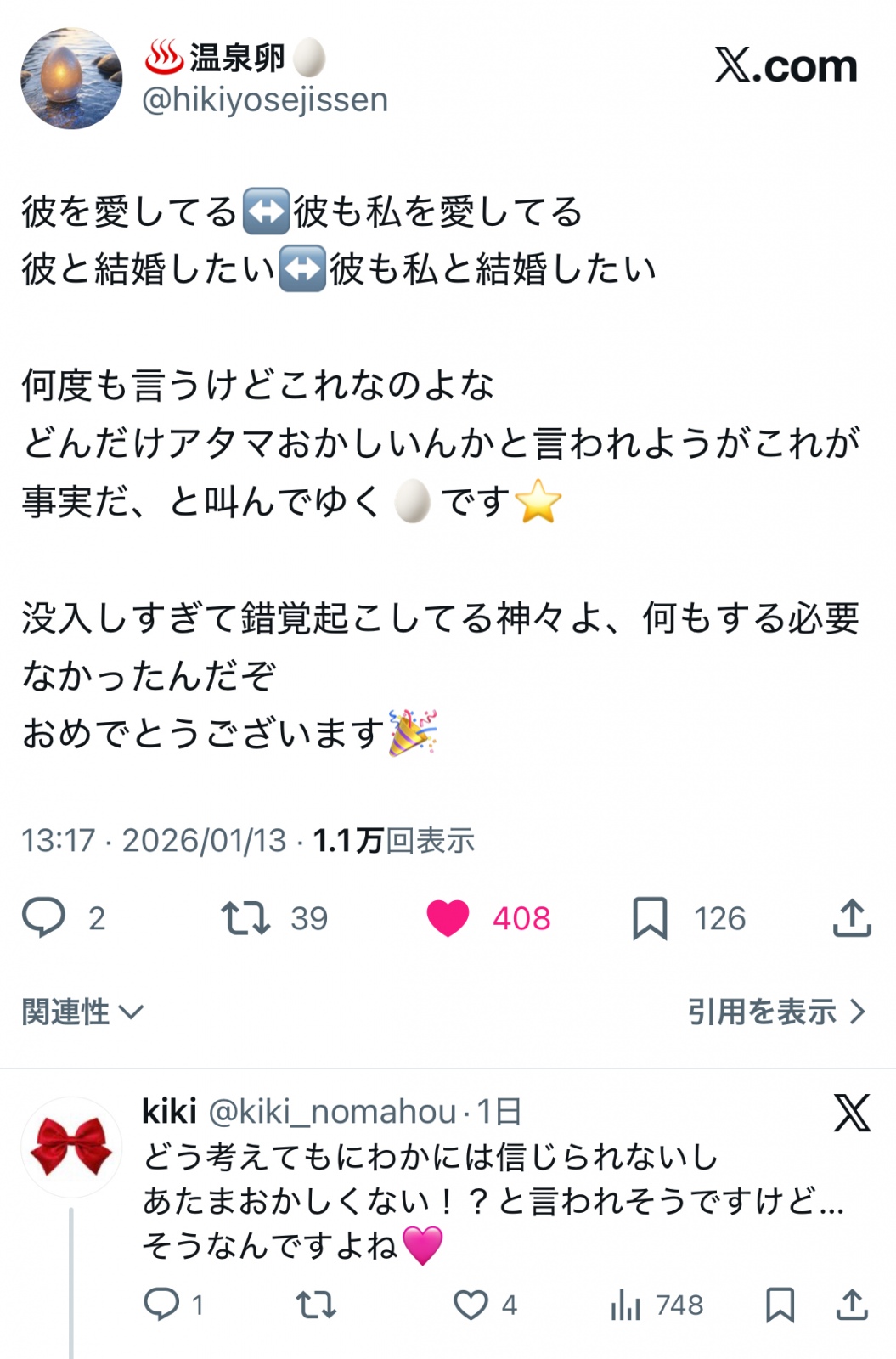Bookmark kiki's reply

(780, 1305)
